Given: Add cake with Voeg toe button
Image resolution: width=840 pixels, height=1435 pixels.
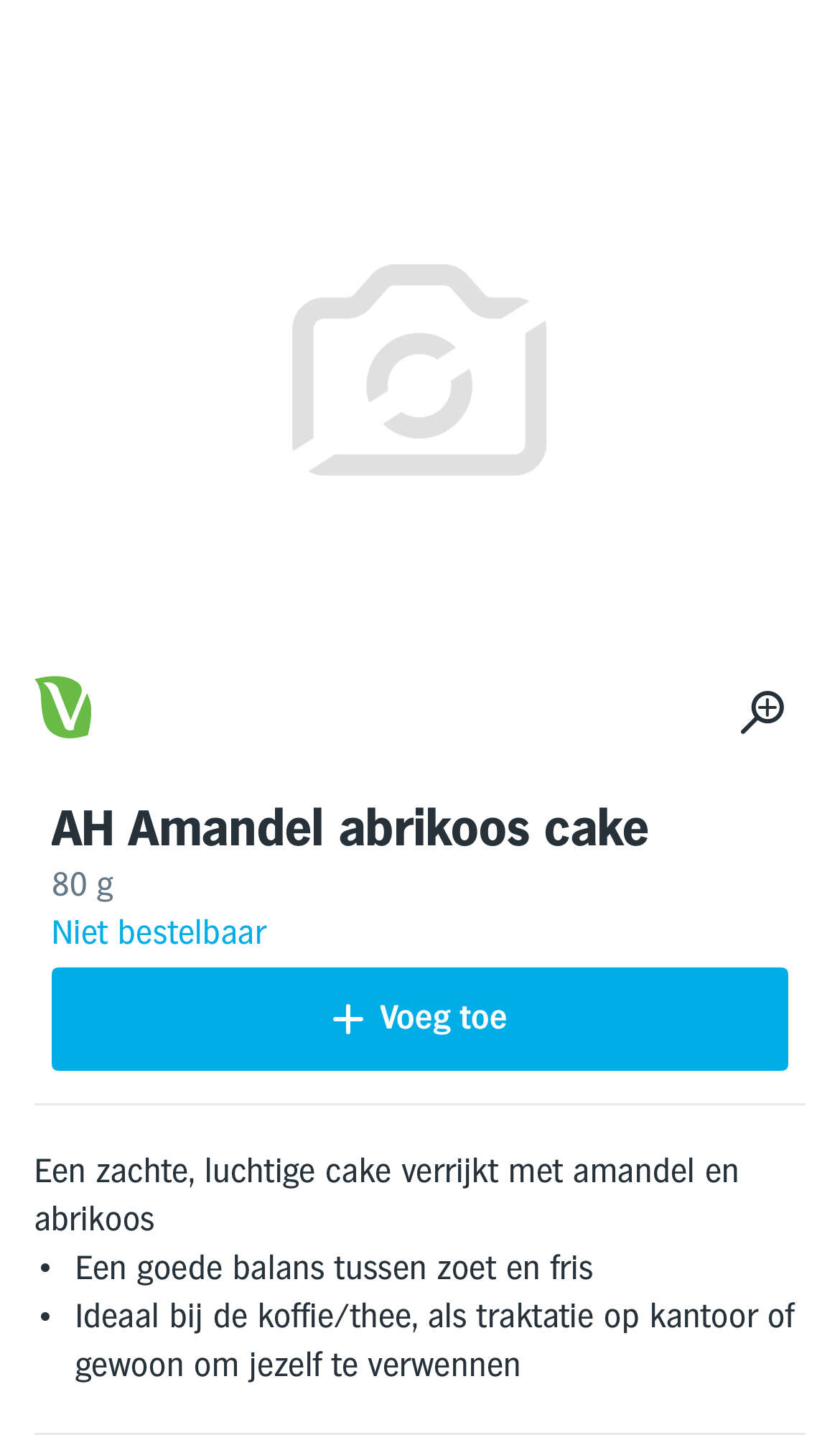Looking at the screenshot, I should pyautogui.click(x=419, y=1018).
